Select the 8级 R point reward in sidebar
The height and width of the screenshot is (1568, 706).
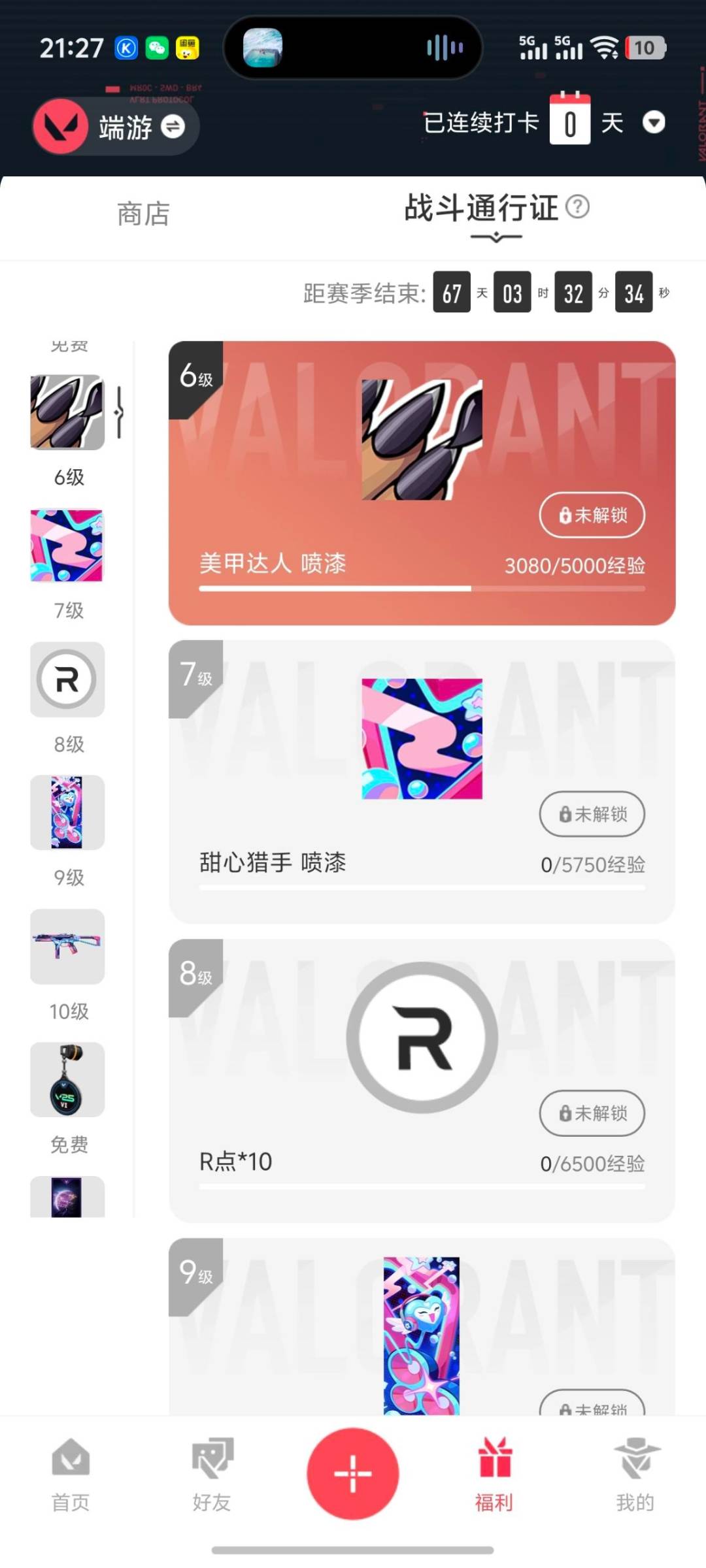[x=67, y=679]
